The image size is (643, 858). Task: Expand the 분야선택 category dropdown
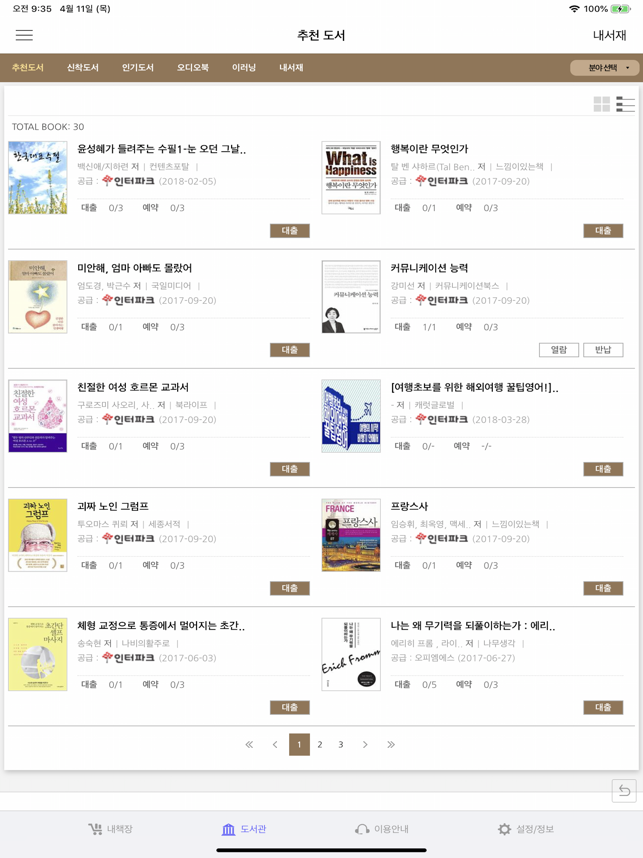604,68
